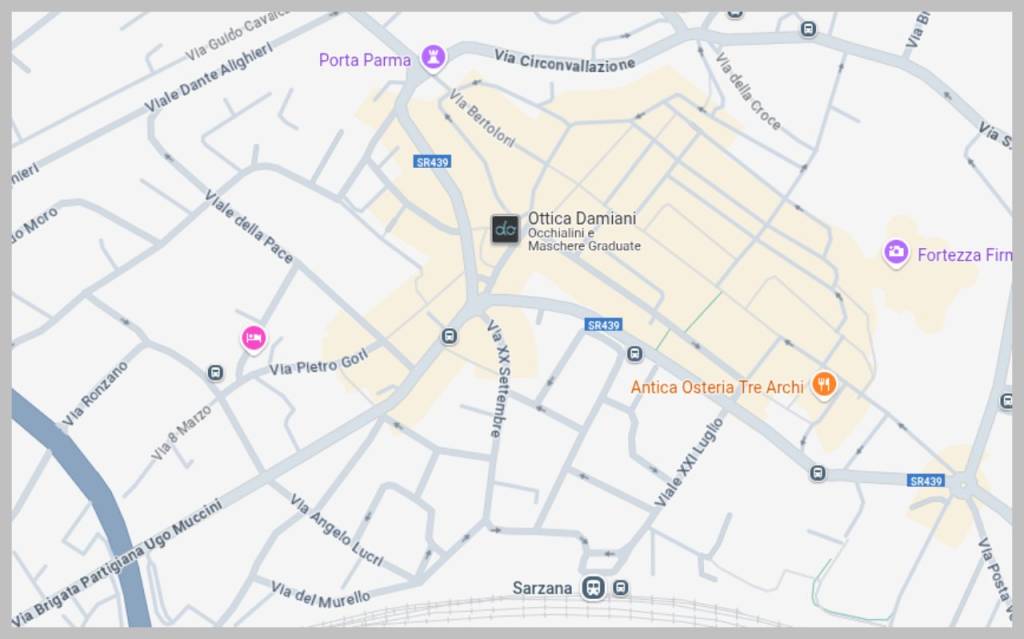Select the Porta Parma landmark pin
This screenshot has width=1024, height=639.
pyautogui.click(x=432, y=58)
